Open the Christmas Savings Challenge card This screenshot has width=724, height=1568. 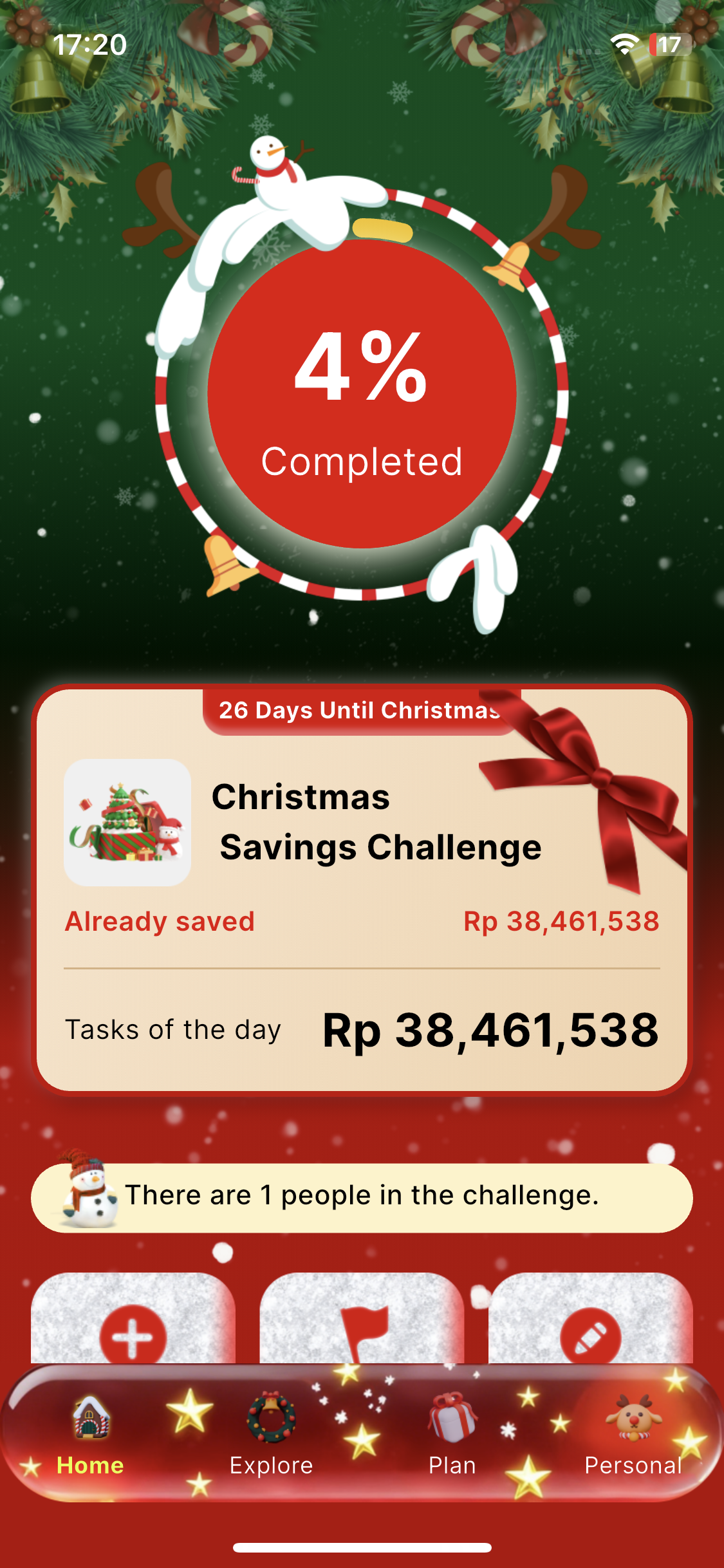coord(362,901)
